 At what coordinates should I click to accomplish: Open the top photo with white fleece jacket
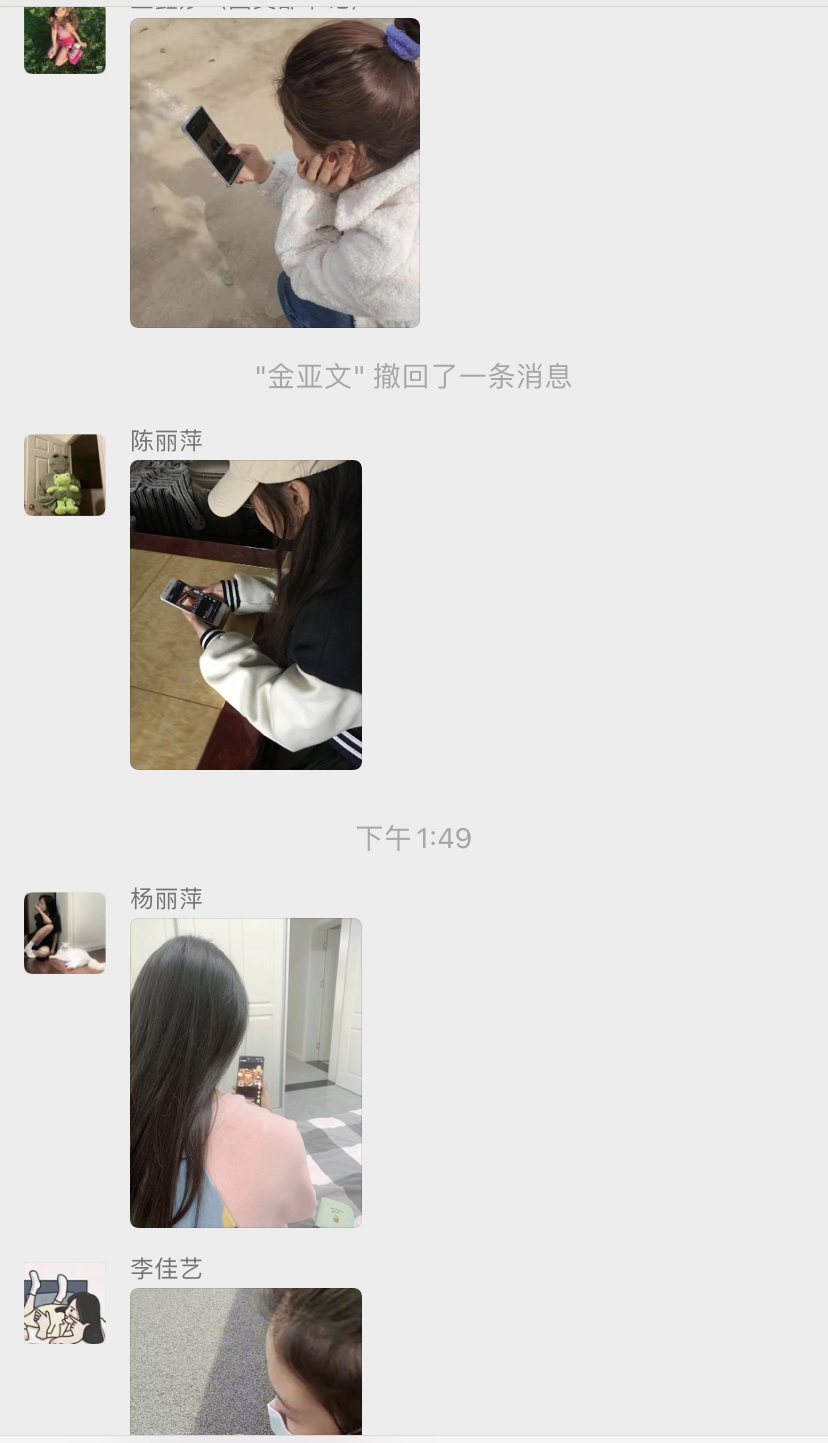(x=275, y=172)
